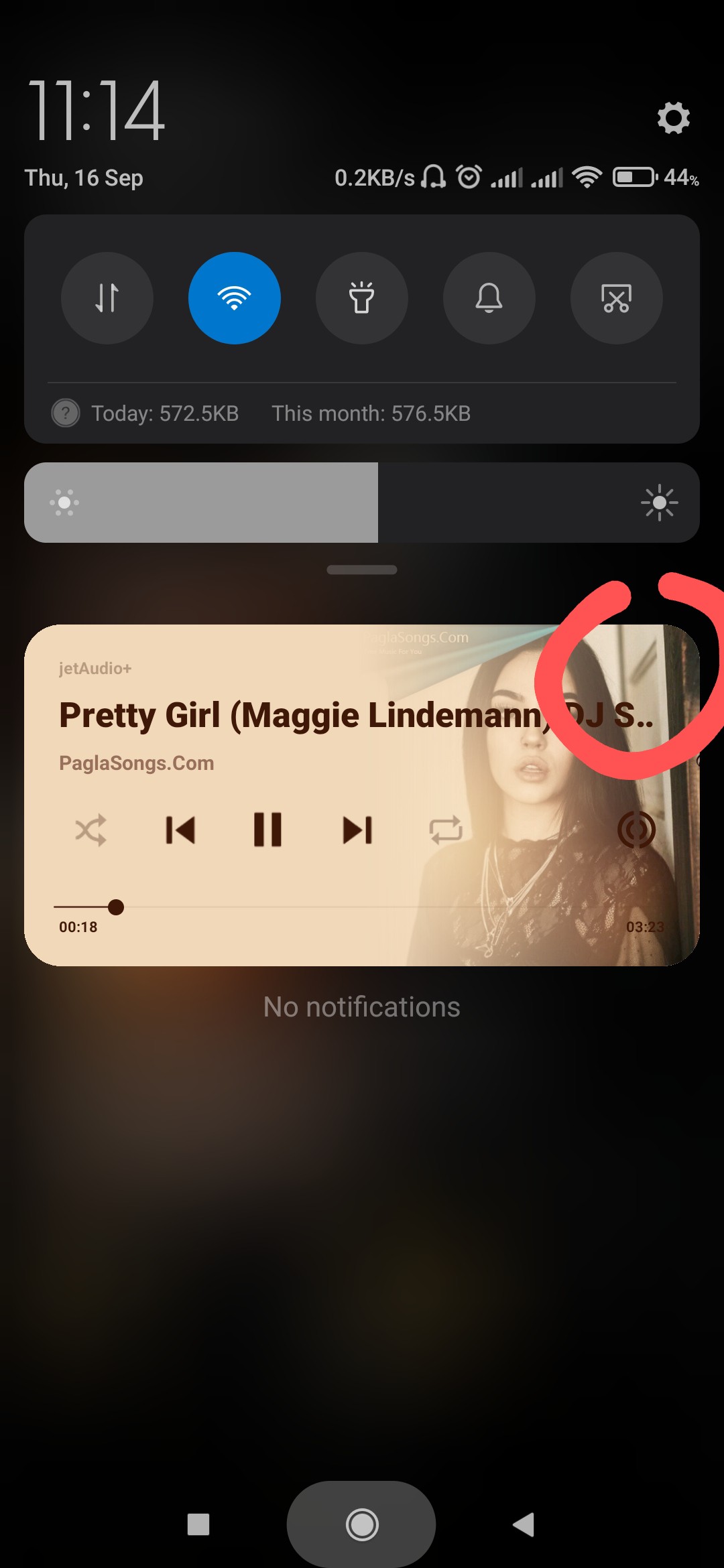Turn off the Wi-Fi tile
Viewport: 724px width, 1568px height.
(x=235, y=298)
